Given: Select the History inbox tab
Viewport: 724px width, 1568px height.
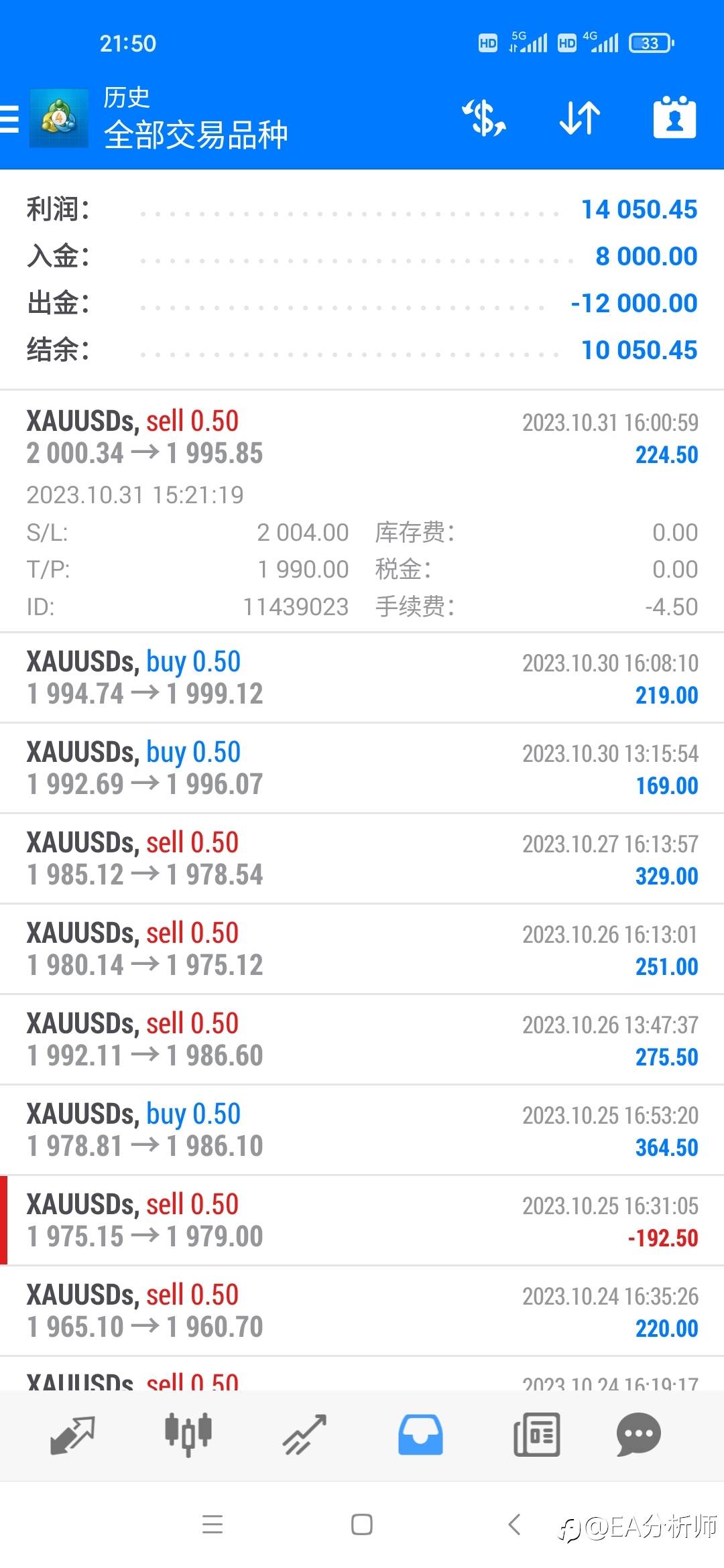Looking at the screenshot, I should click(x=420, y=1435).
